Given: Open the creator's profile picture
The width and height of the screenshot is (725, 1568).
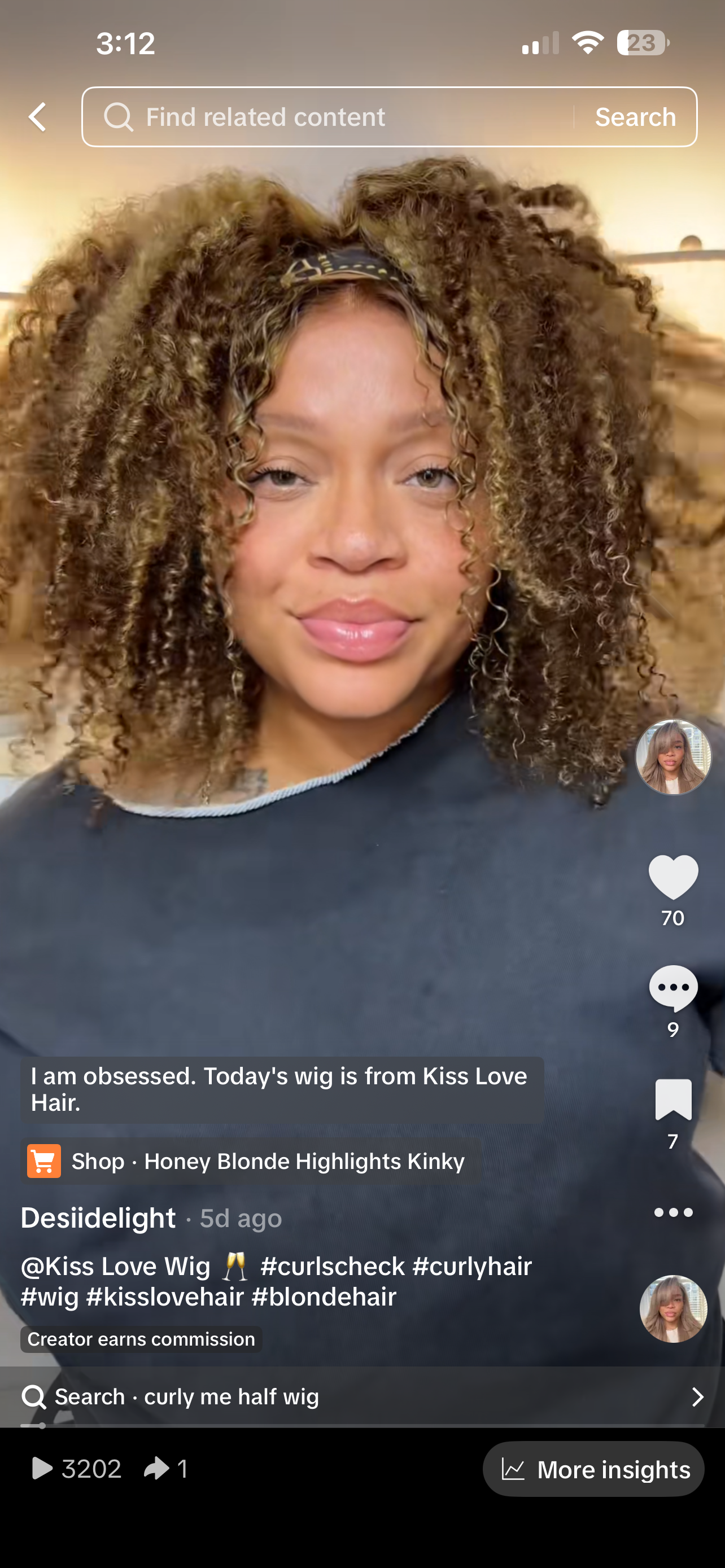Looking at the screenshot, I should pyautogui.click(x=672, y=756).
